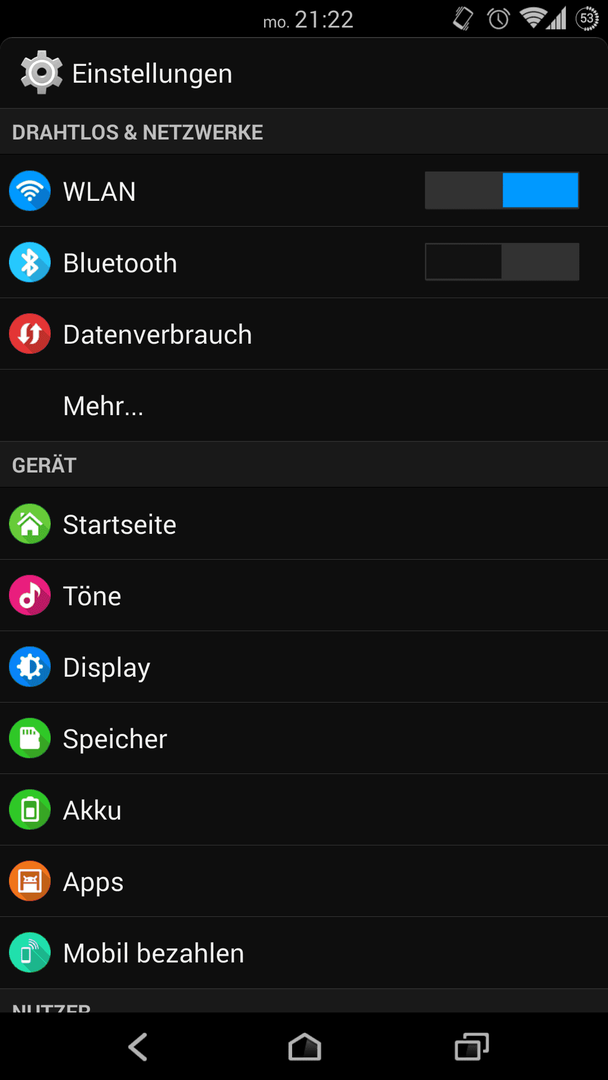Open Speicher storage settings
The image size is (608, 1080).
click(x=304, y=738)
